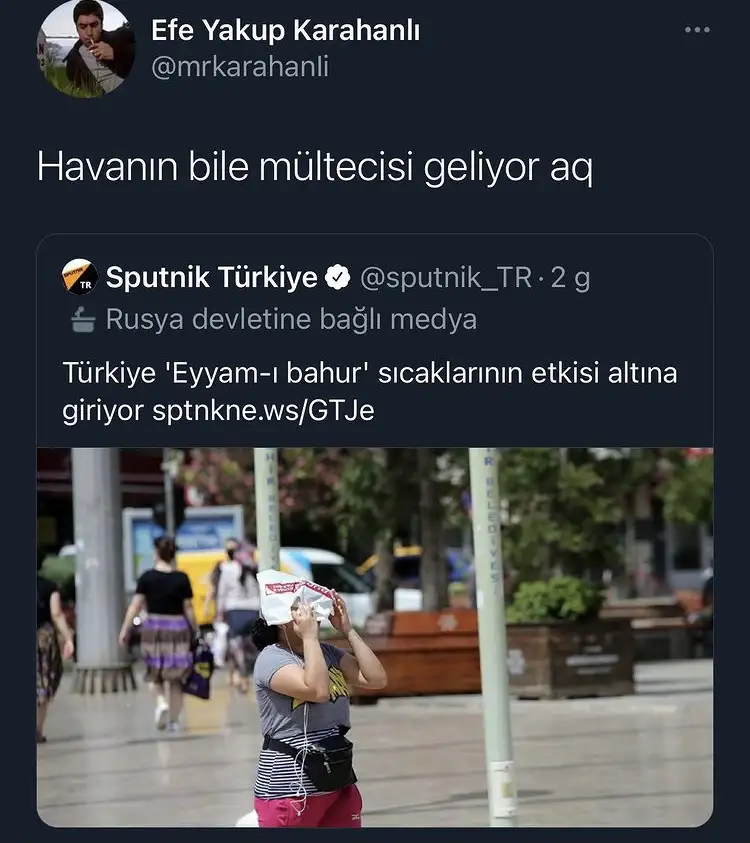
Task: View the quoted tweet's street photo
Action: [x=375, y=636]
